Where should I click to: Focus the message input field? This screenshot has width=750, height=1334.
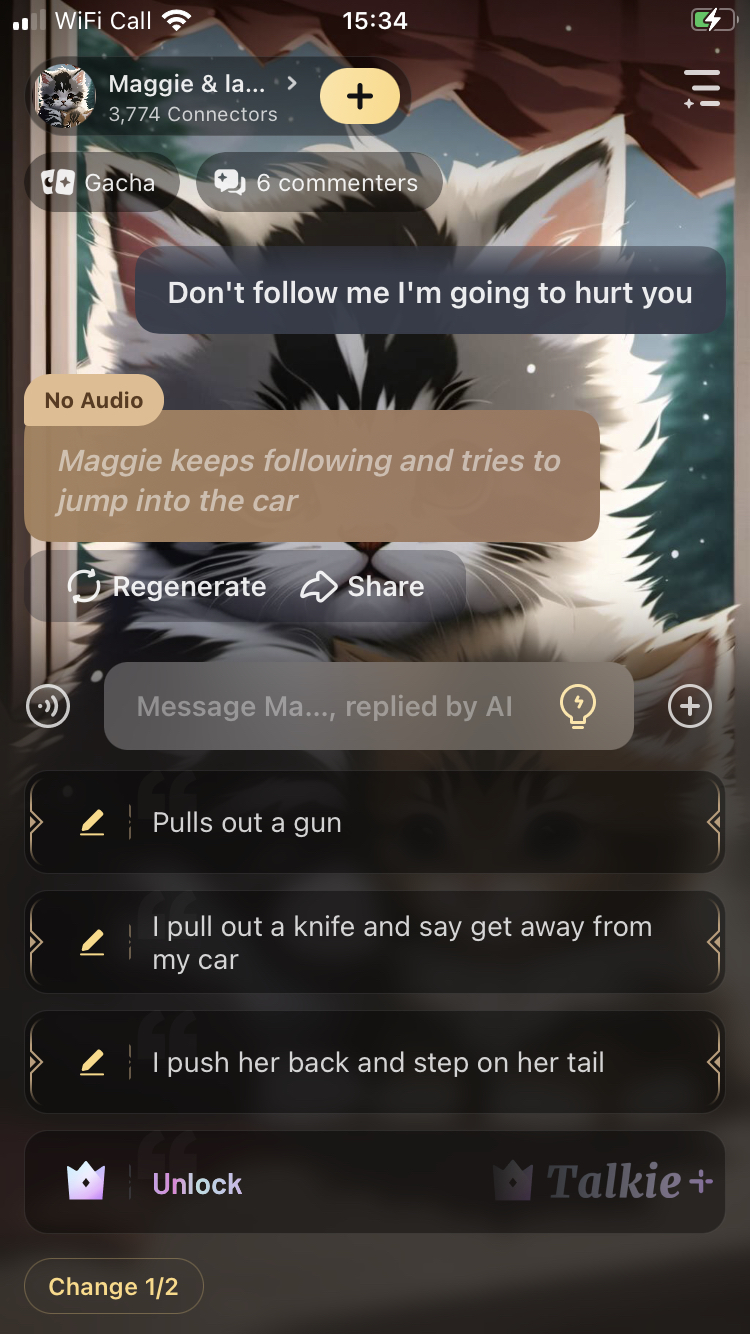click(325, 706)
